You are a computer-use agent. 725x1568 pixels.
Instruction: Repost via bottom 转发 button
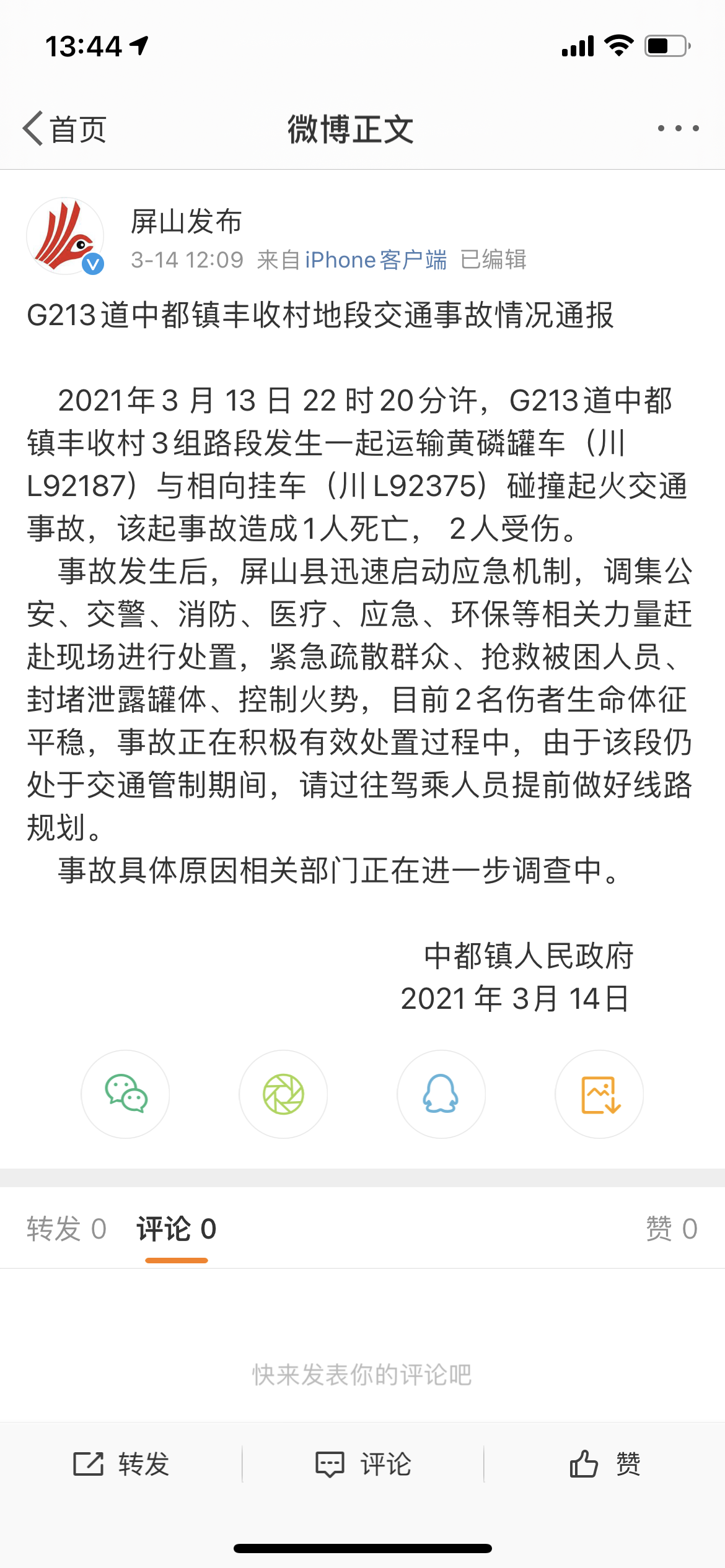tap(121, 1464)
